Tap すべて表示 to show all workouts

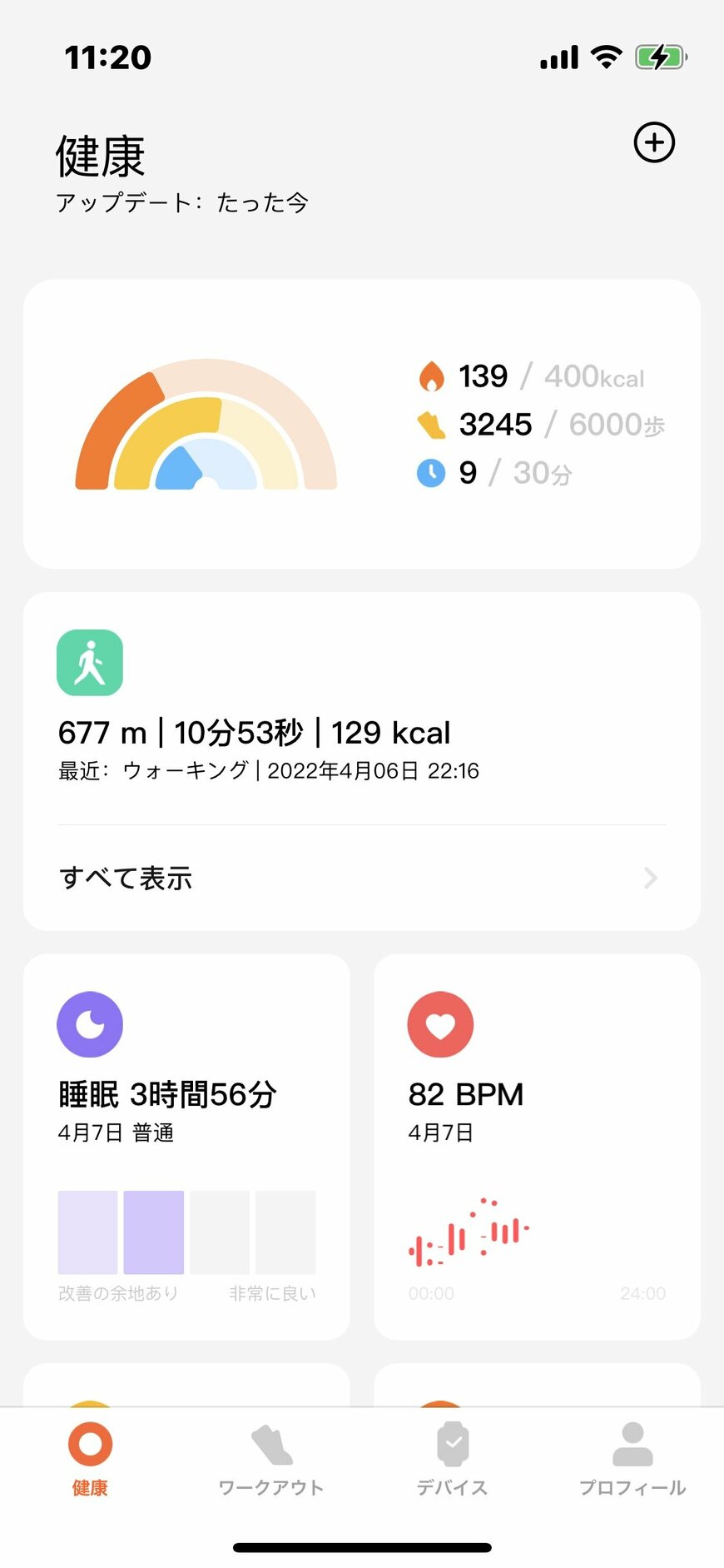126,878
